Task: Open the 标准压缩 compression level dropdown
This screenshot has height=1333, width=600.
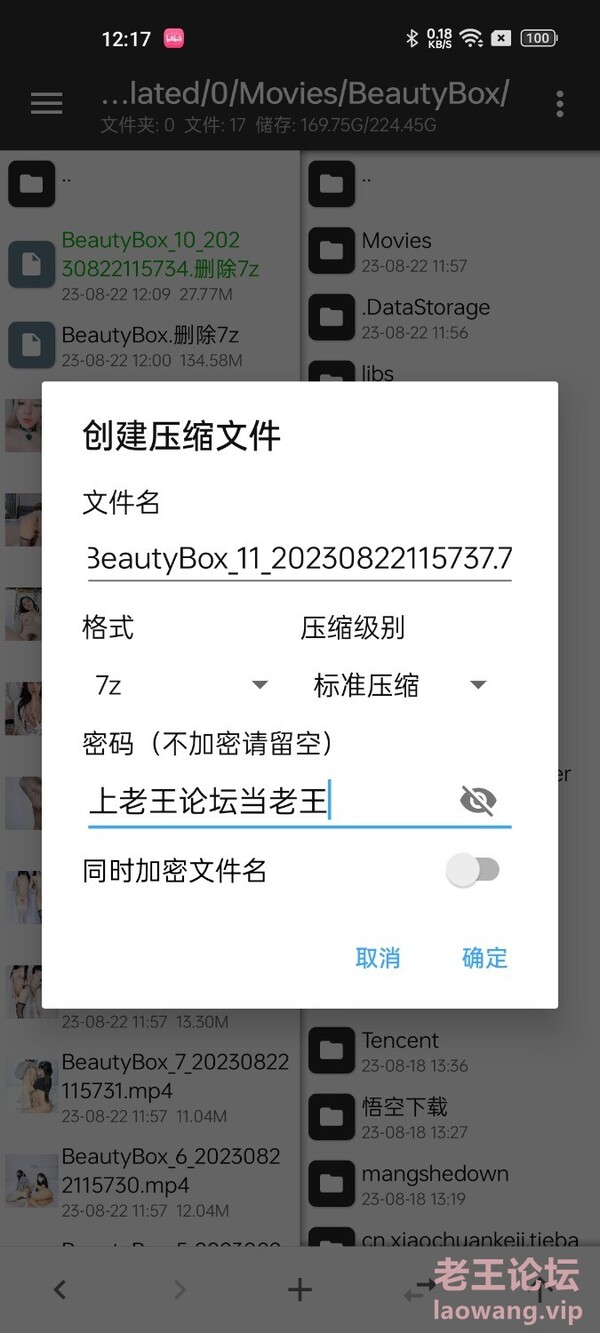Action: (x=400, y=685)
